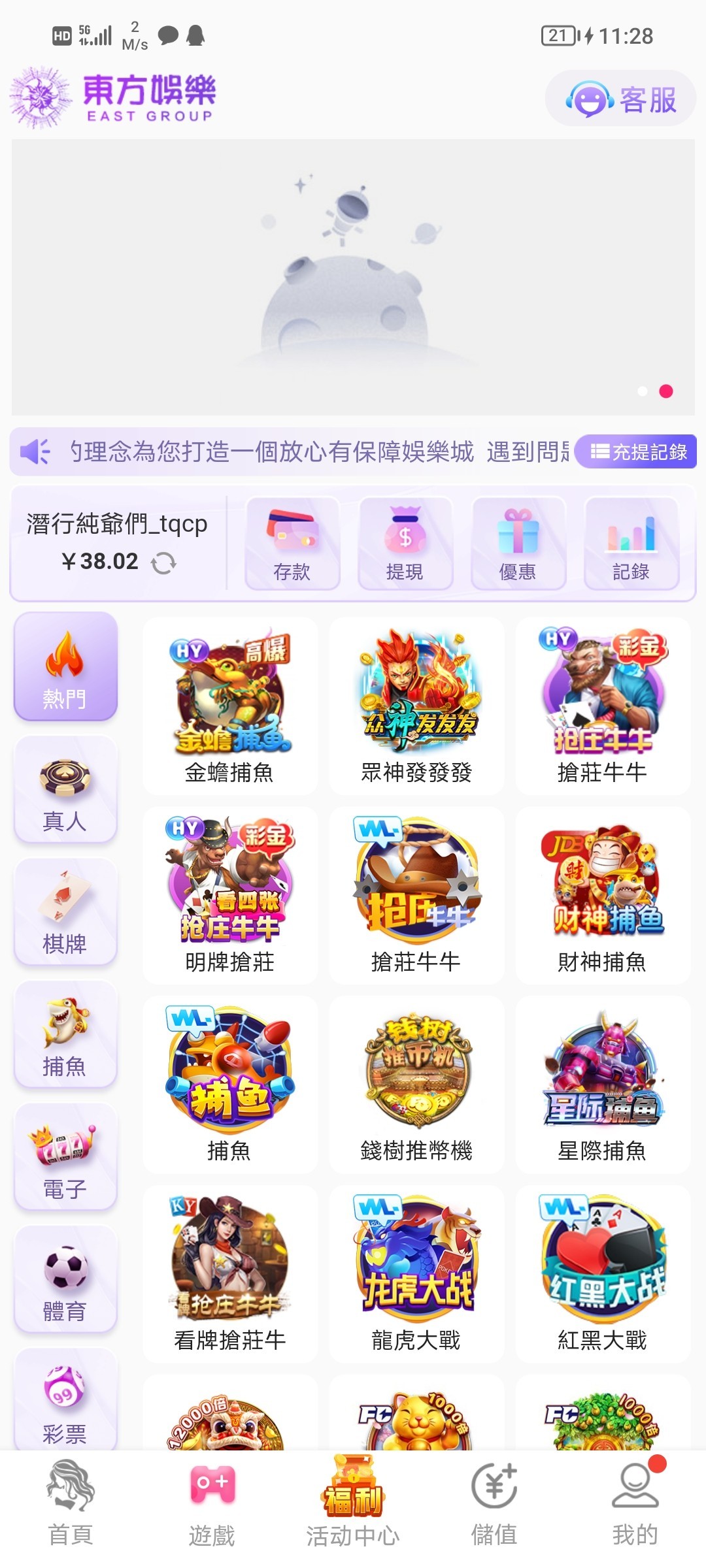Refresh the account balance
The image size is (706, 1568).
pos(163,563)
